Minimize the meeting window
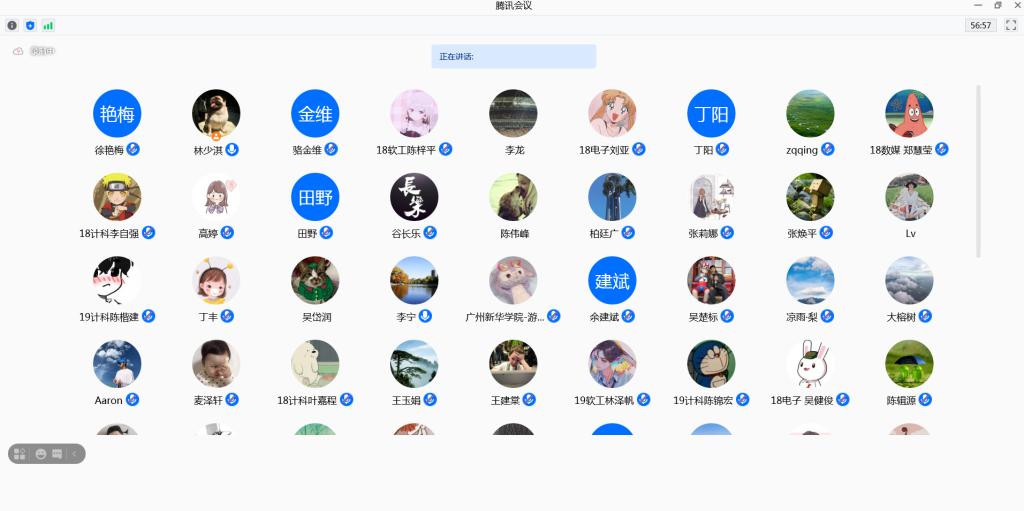Viewport: 1024px width, 511px height. pyautogui.click(x=978, y=6)
